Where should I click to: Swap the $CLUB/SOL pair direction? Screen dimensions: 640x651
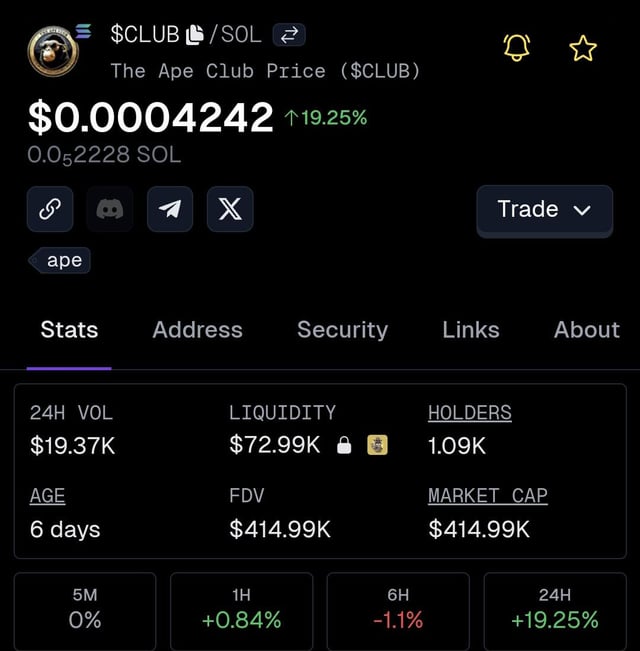pyautogui.click(x=289, y=35)
